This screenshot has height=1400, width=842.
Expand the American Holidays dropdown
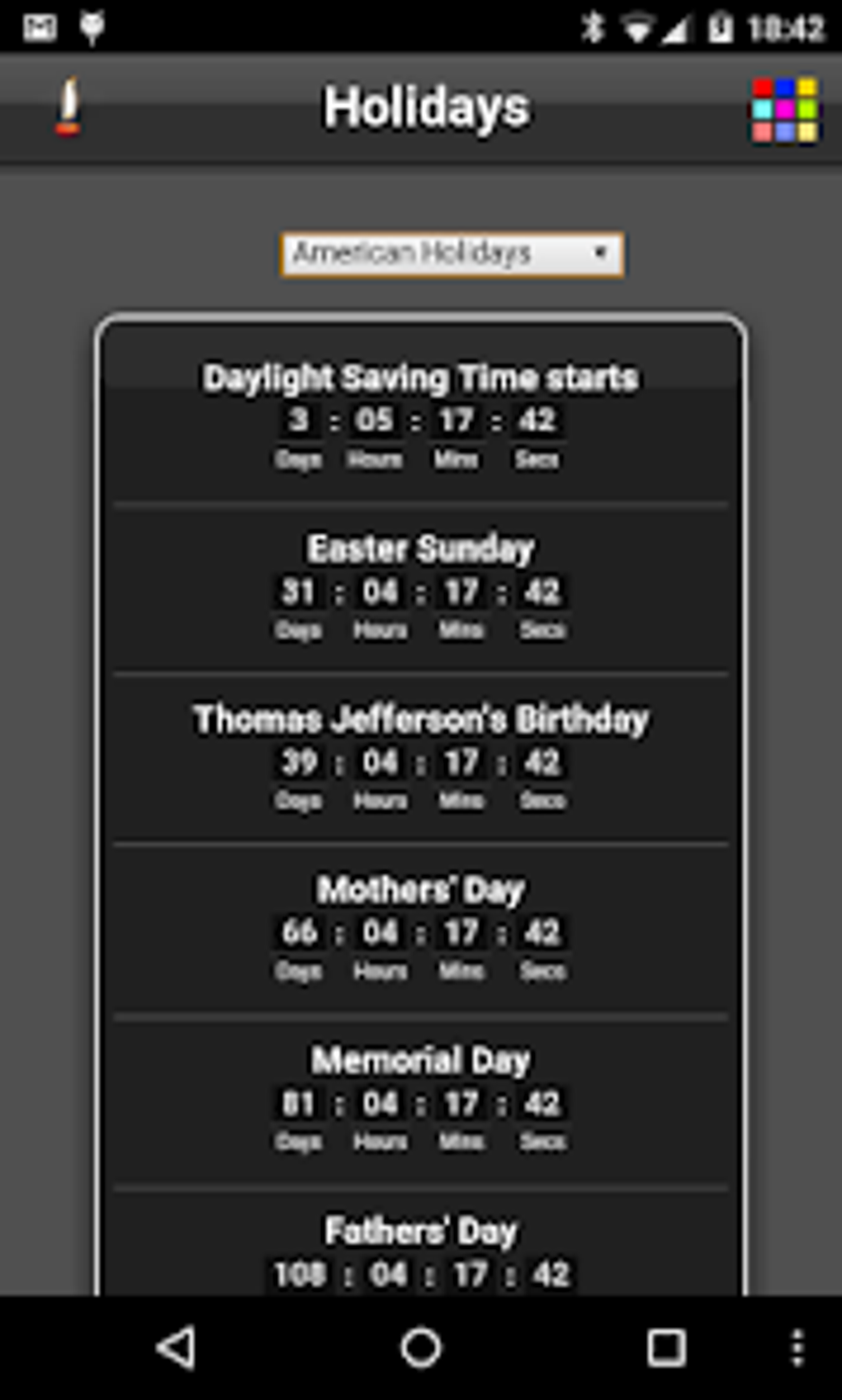point(452,254)
